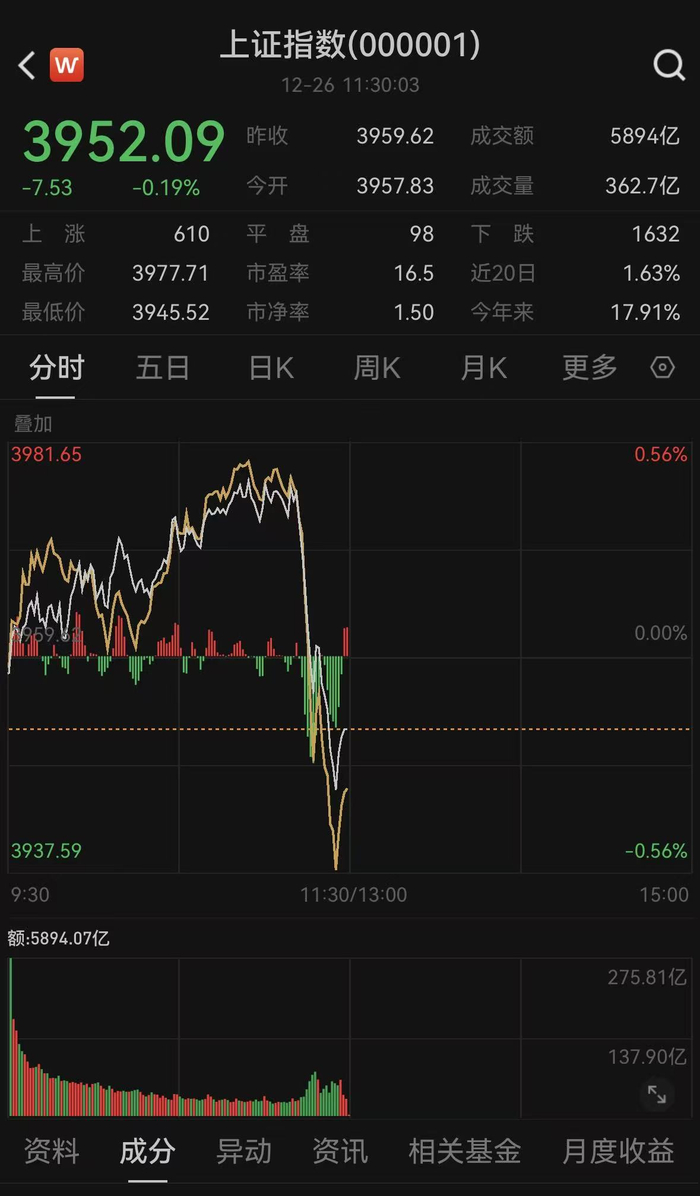Open the 更多 chart options
This screenshot has height=1196, width=700.
coord(590,368)
